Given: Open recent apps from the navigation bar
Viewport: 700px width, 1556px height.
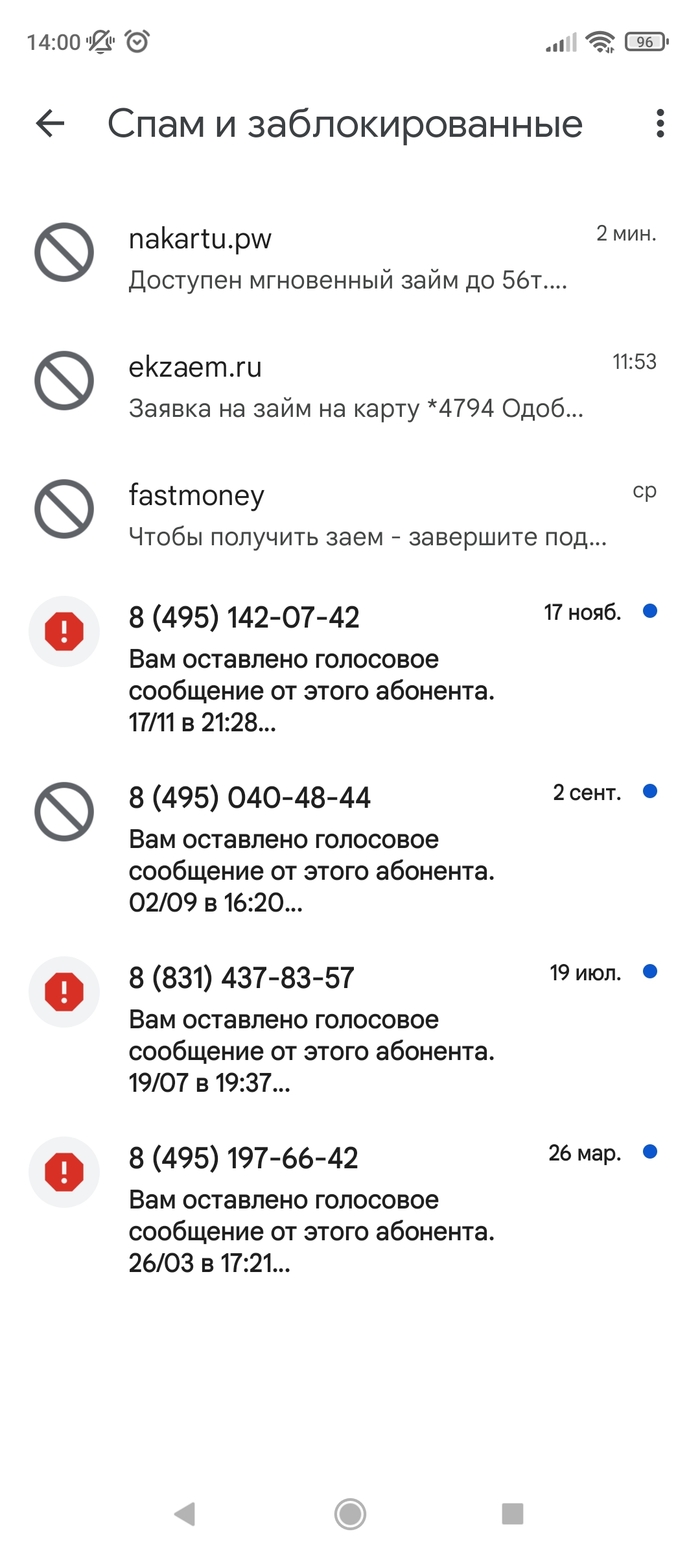Looking at the screenshot, I should point(513,1513).
